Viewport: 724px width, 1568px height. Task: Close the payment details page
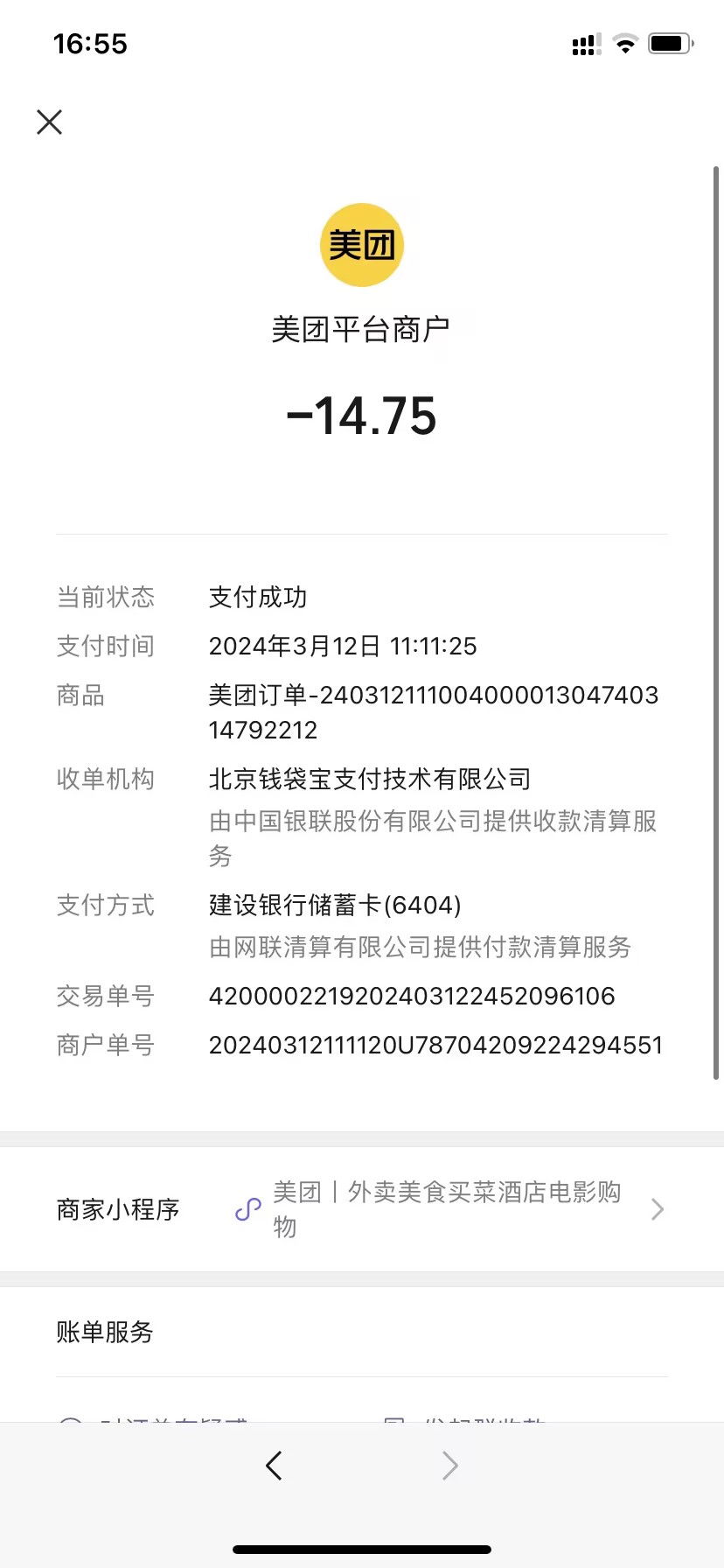tap(50, 122)
